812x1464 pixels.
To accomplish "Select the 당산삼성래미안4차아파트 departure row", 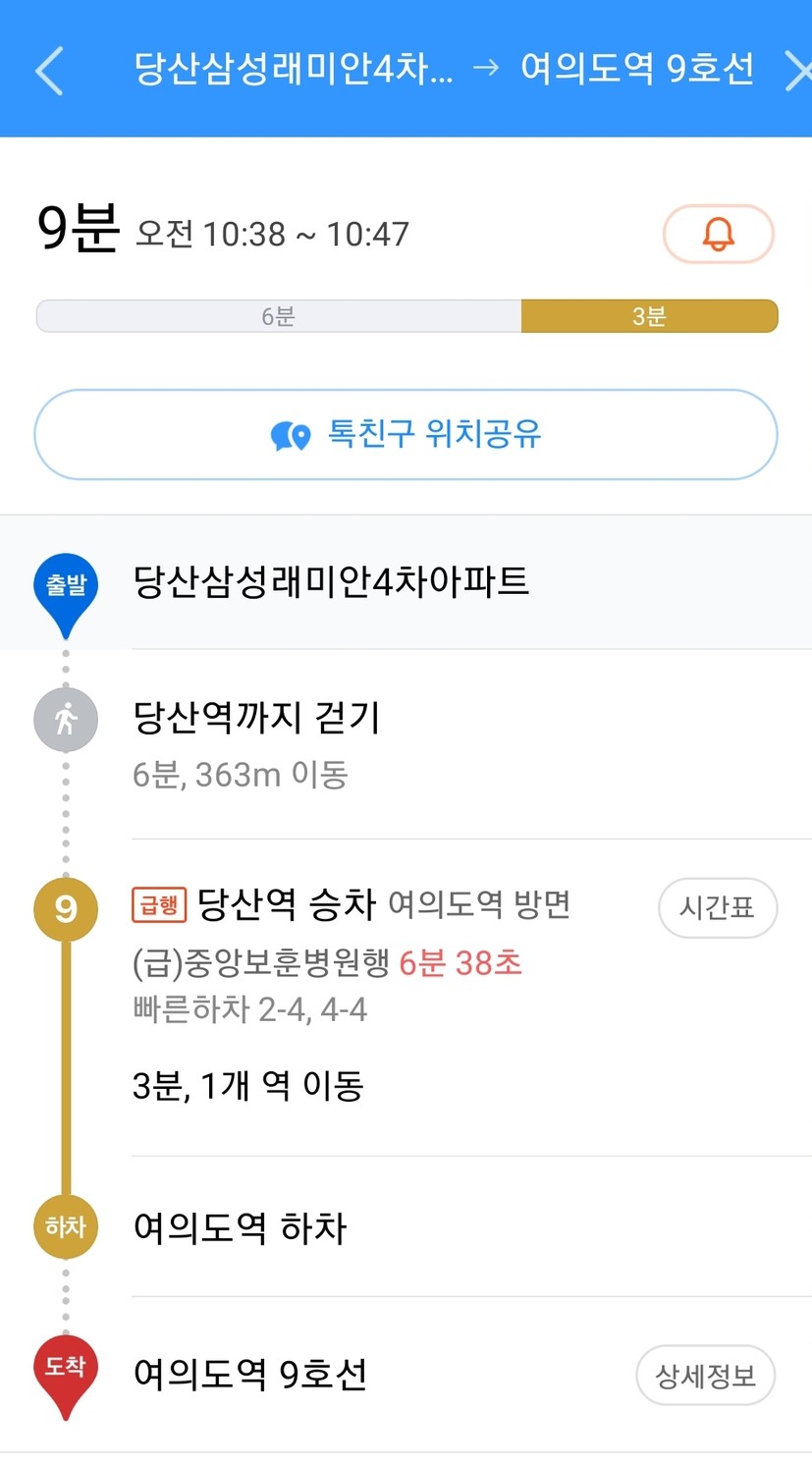I will [406, 582].
